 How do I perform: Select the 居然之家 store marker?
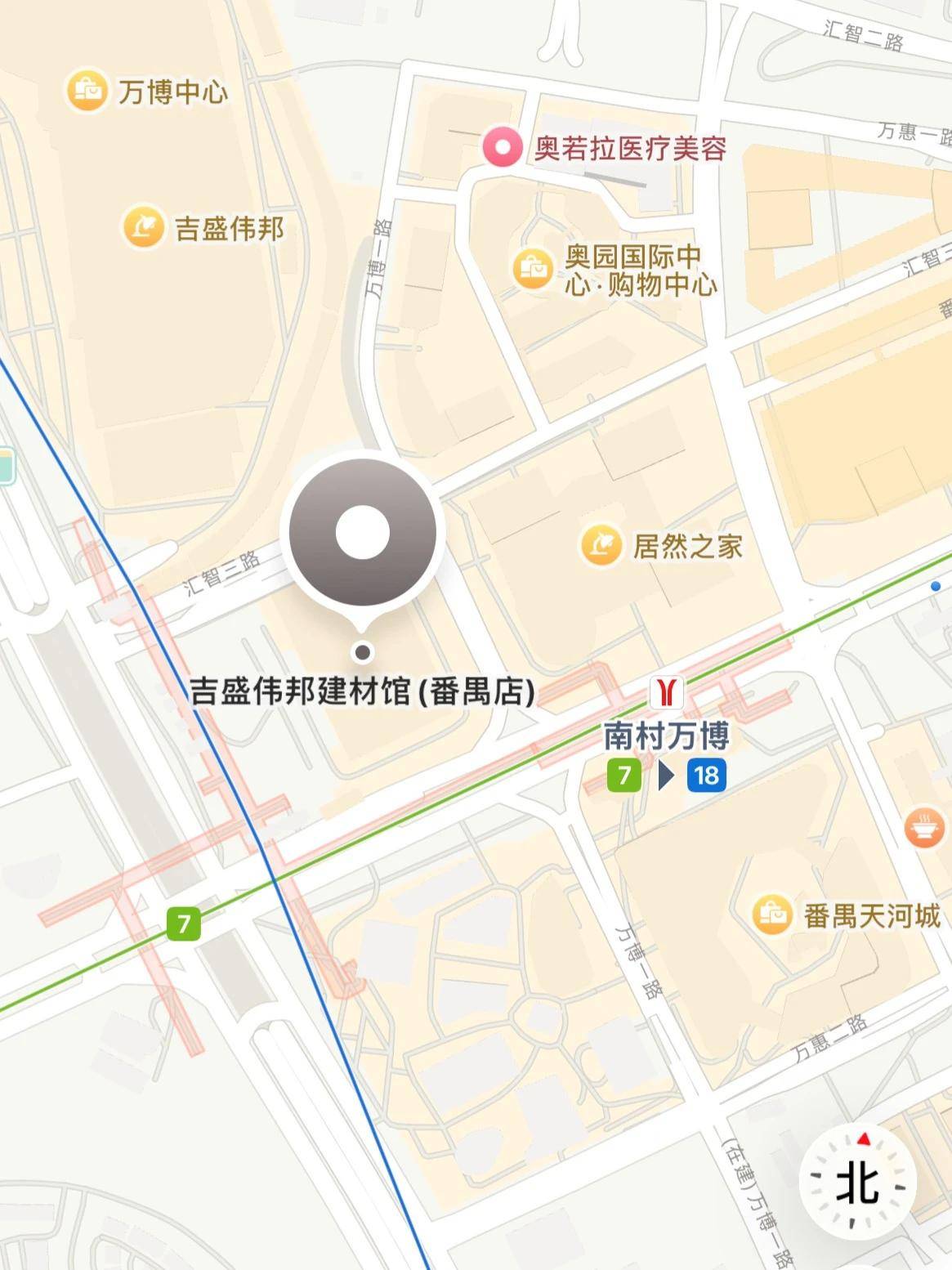(x=601, y=545)
